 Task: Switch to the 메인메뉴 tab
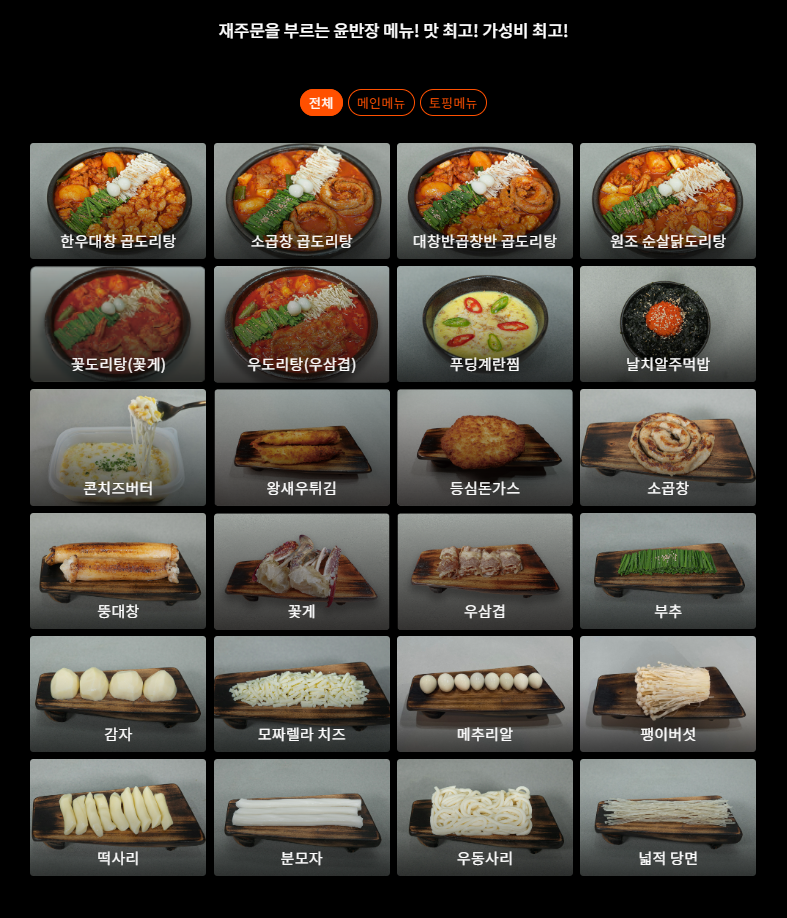381,103
